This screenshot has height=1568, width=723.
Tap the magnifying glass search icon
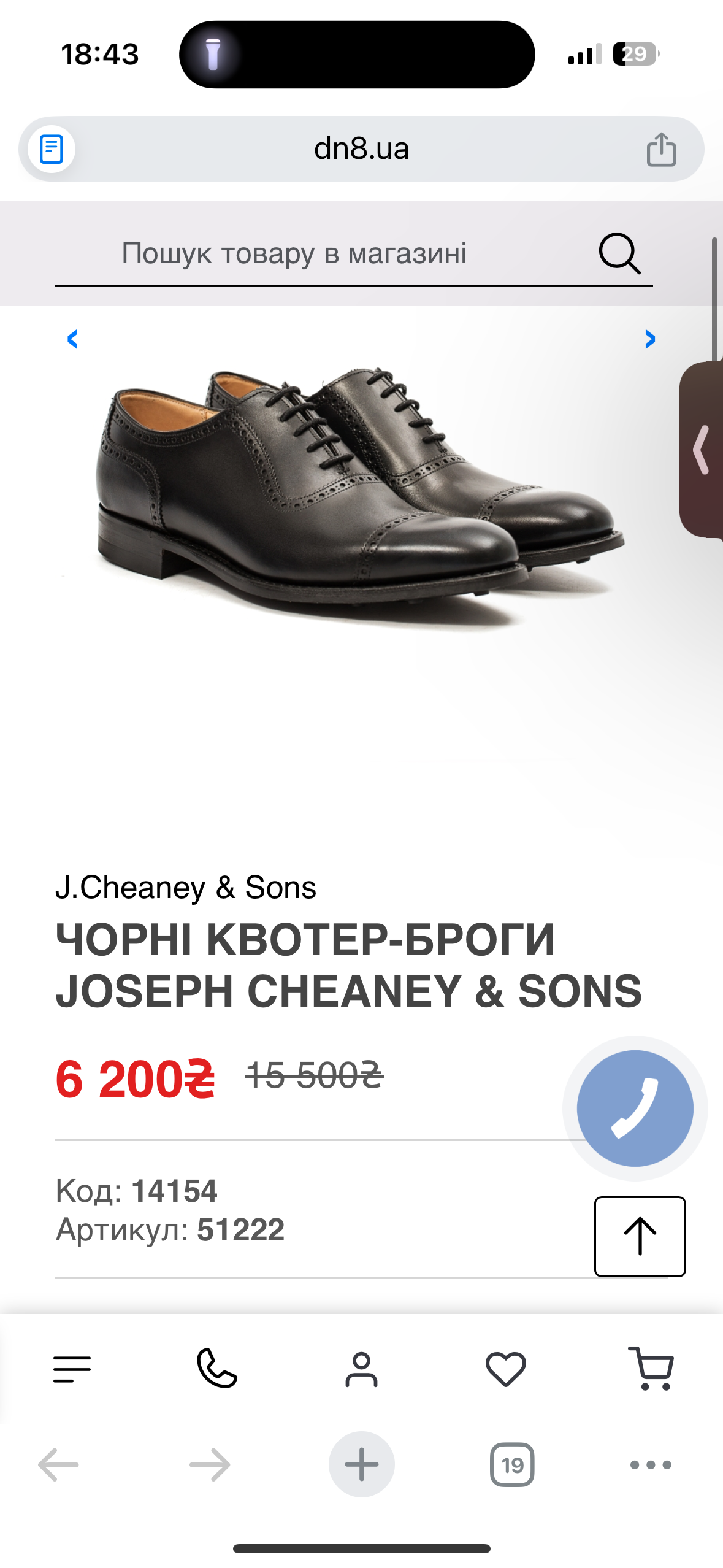pos(619,253)
